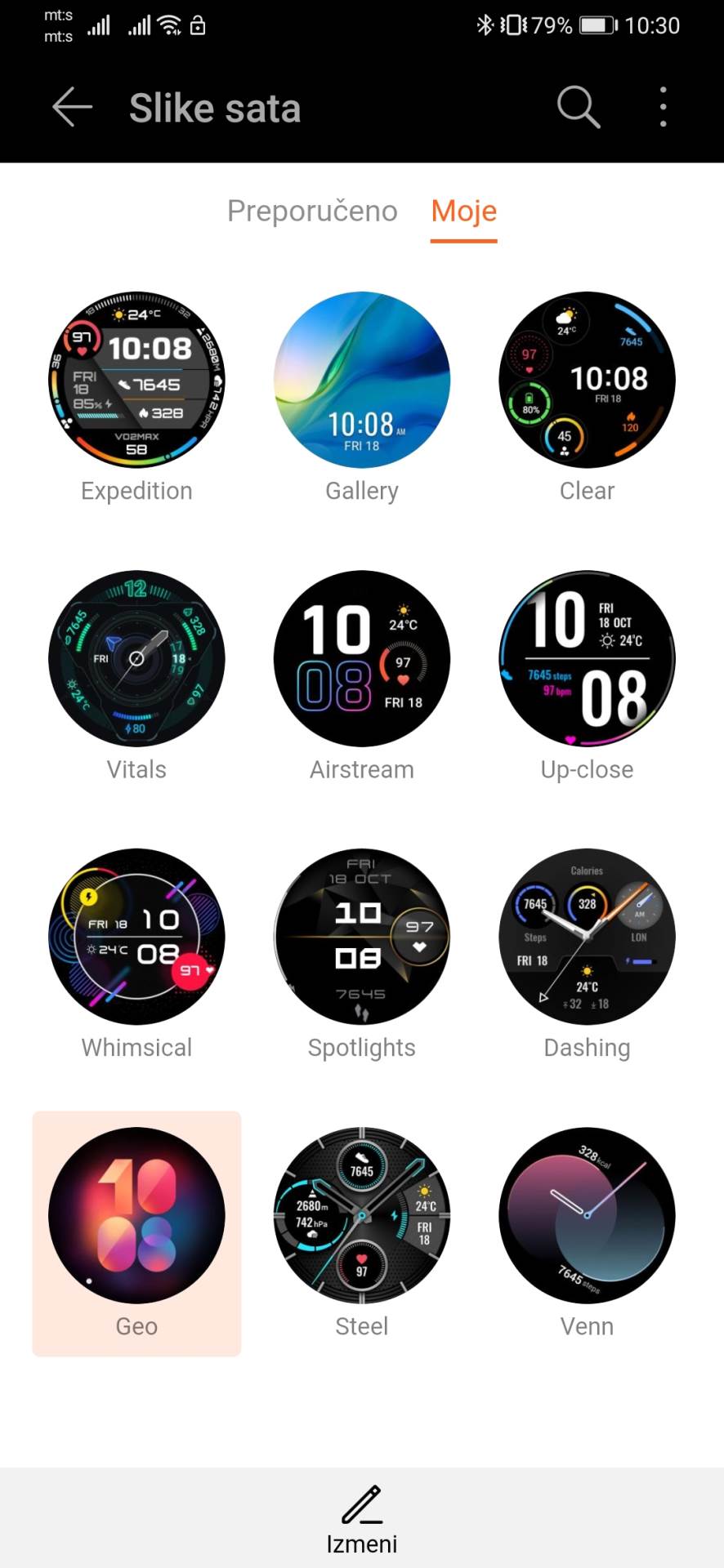Switch to the Preporučeno tab

(311, 211)
